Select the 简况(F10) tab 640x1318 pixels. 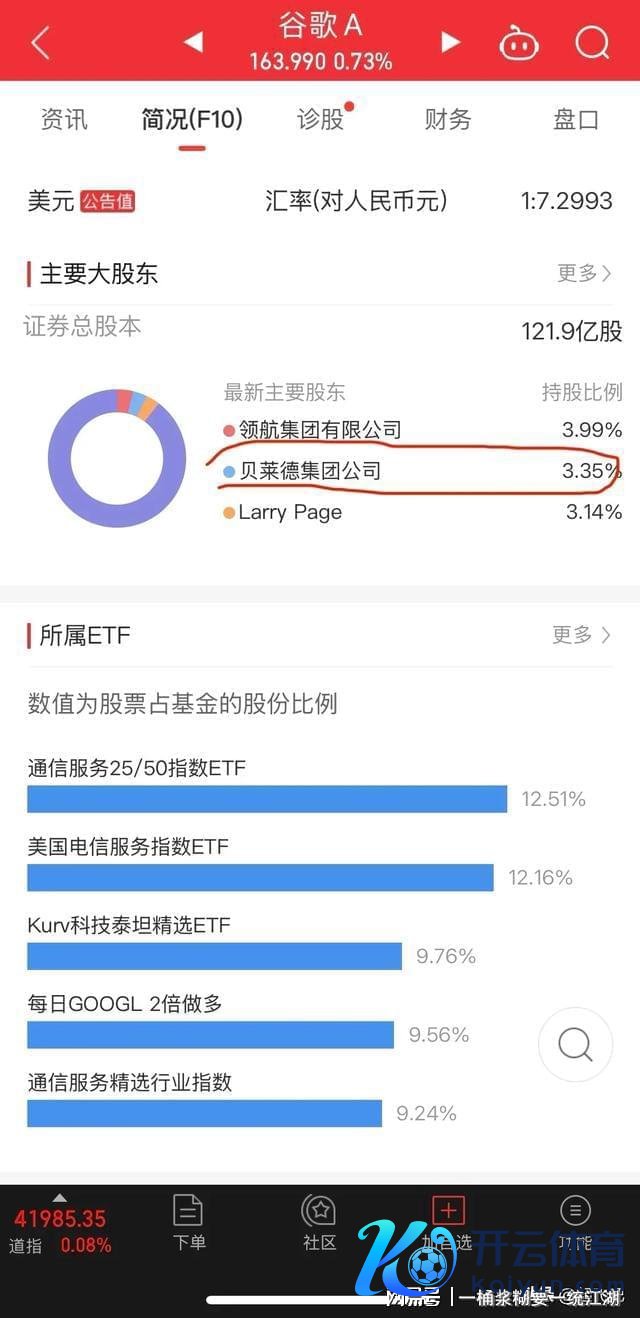(192, 120)
